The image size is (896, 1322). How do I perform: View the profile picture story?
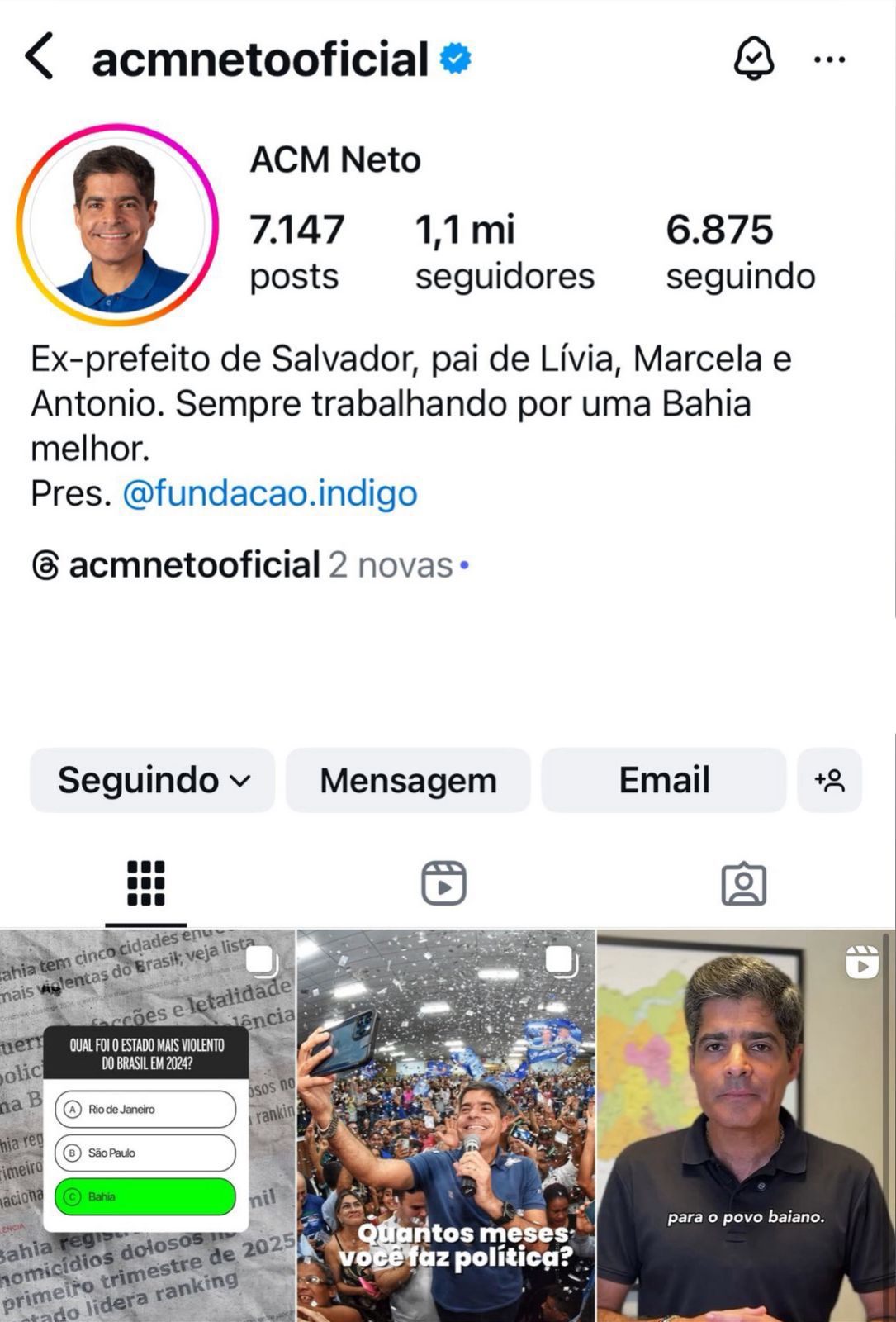[x=117, y=225]
